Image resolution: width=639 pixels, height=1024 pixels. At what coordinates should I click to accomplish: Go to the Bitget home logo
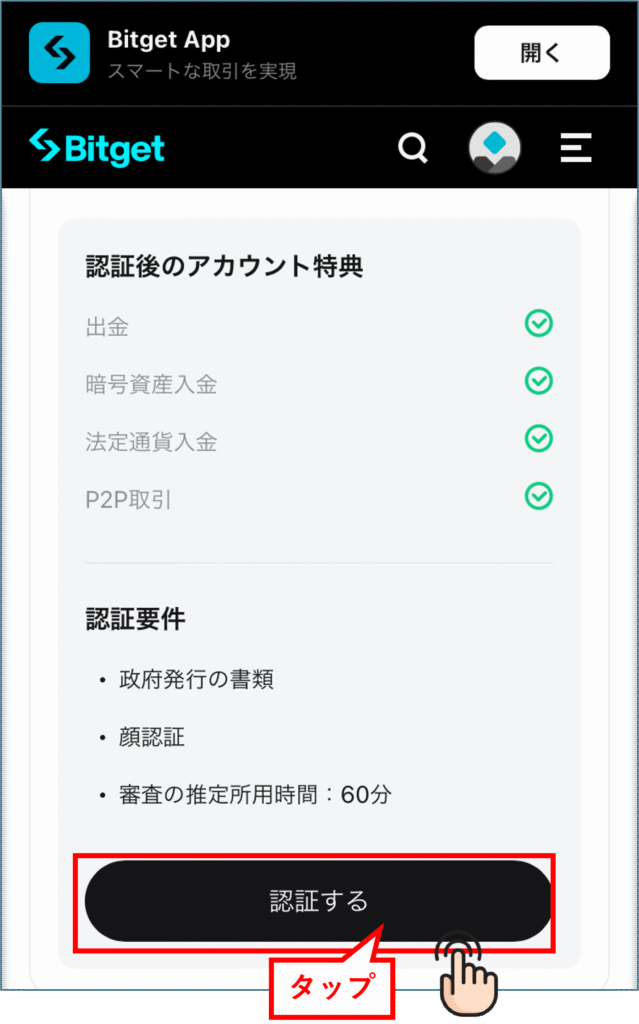(97, 148)
